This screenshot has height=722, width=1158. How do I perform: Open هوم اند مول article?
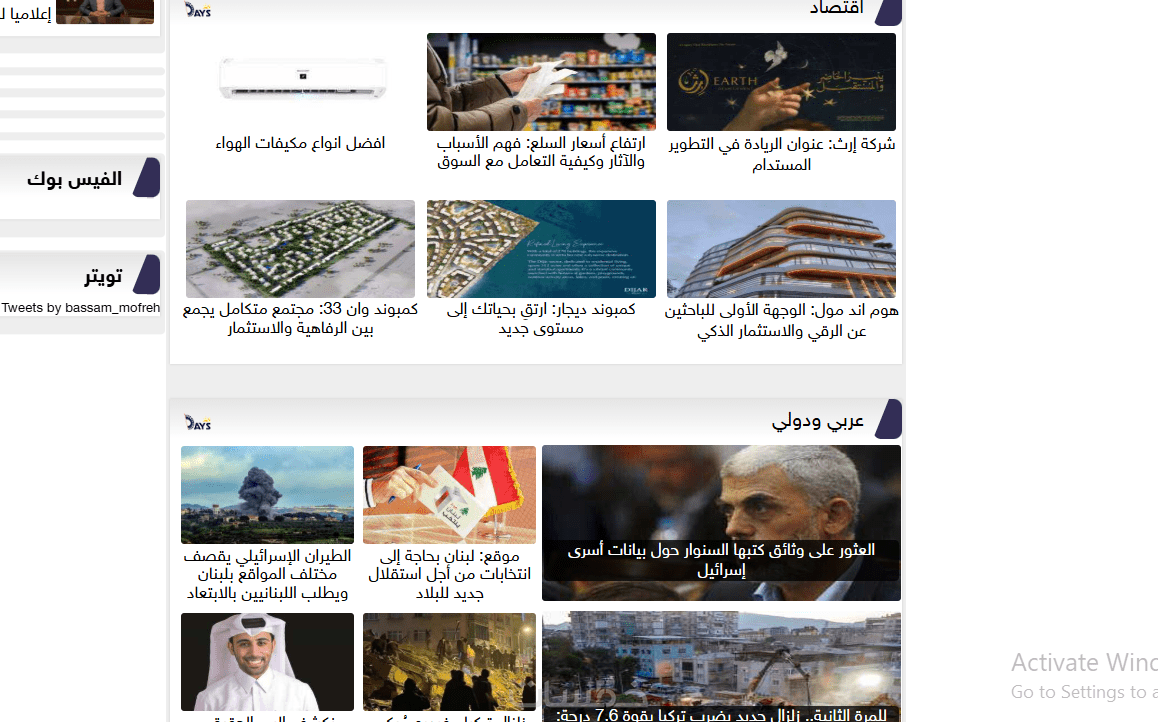click(781, 320)
